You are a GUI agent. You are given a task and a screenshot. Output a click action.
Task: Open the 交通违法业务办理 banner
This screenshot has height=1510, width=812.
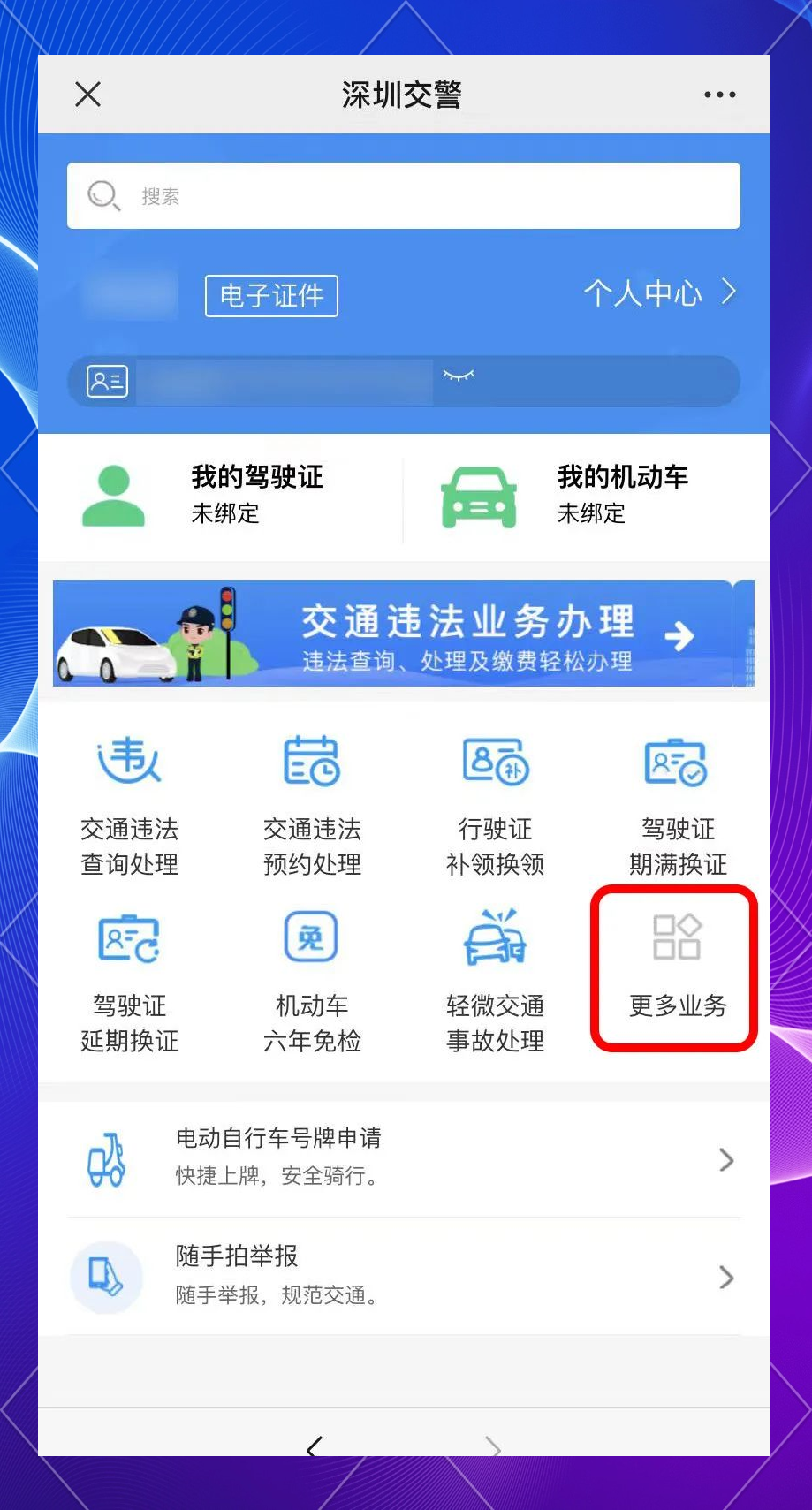click(403, 634)
